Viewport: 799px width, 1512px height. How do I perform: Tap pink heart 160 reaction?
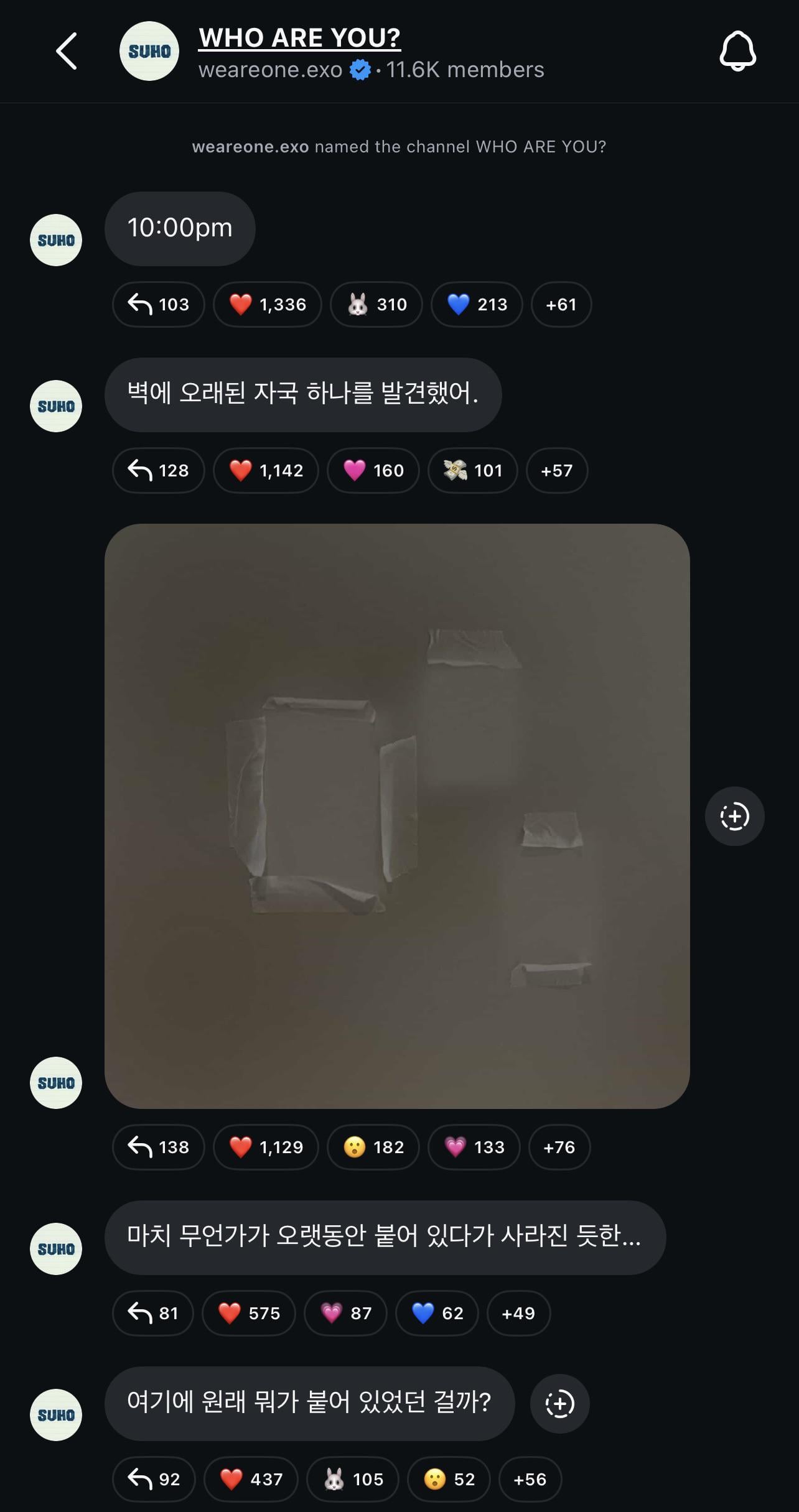coord(373,470)
